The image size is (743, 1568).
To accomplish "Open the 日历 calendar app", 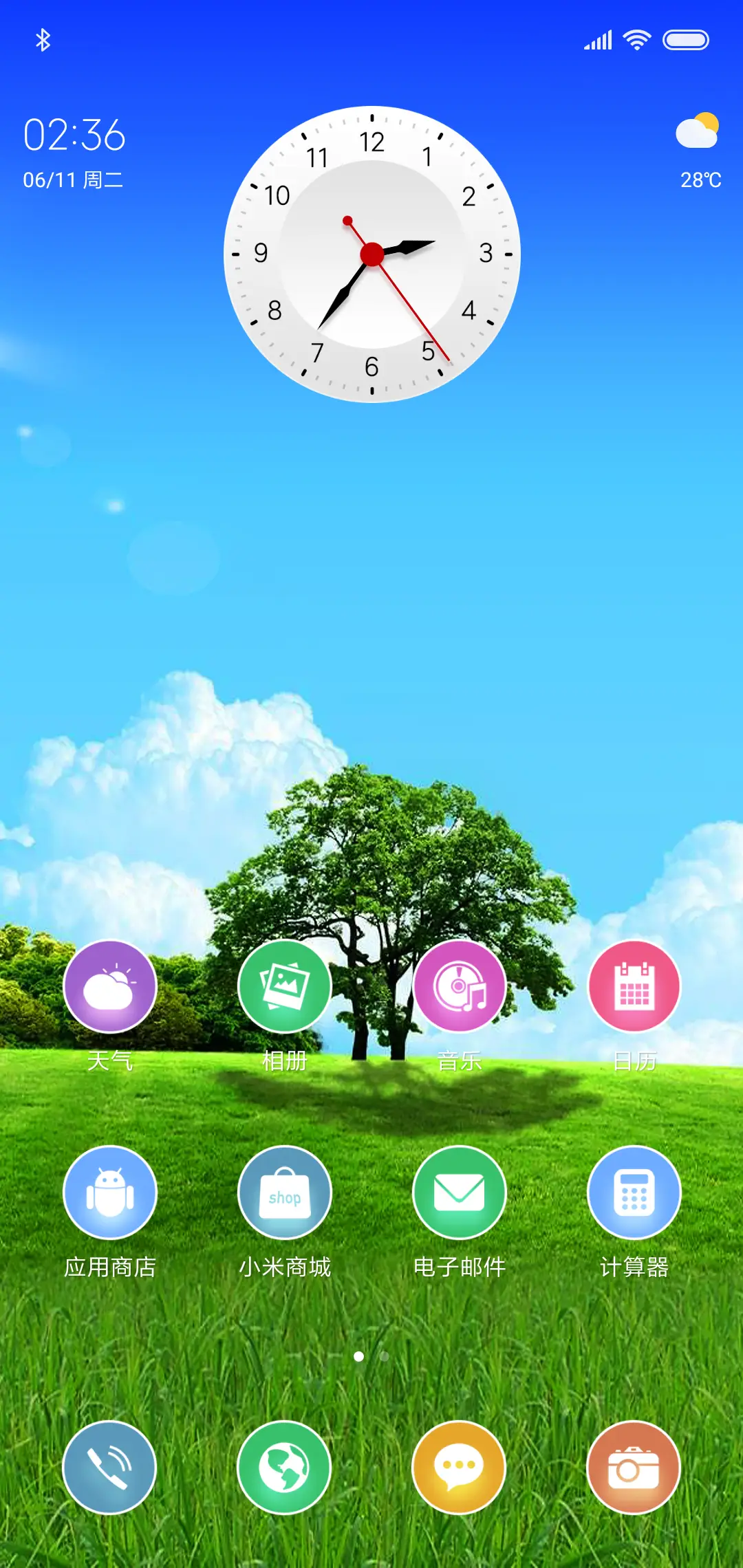I will pyautogui.click(x=634, y=987).
